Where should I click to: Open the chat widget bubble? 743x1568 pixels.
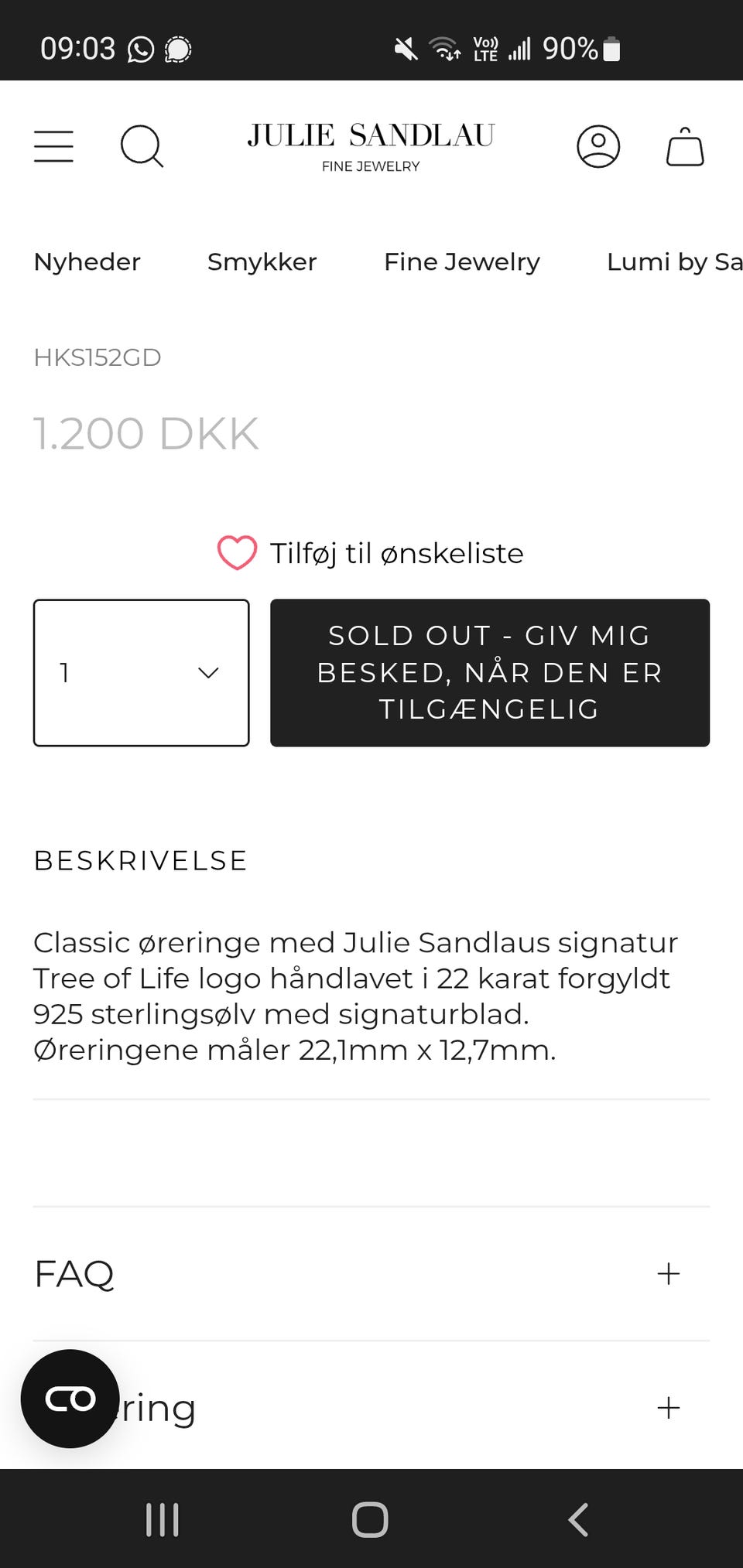[69, 1399]
